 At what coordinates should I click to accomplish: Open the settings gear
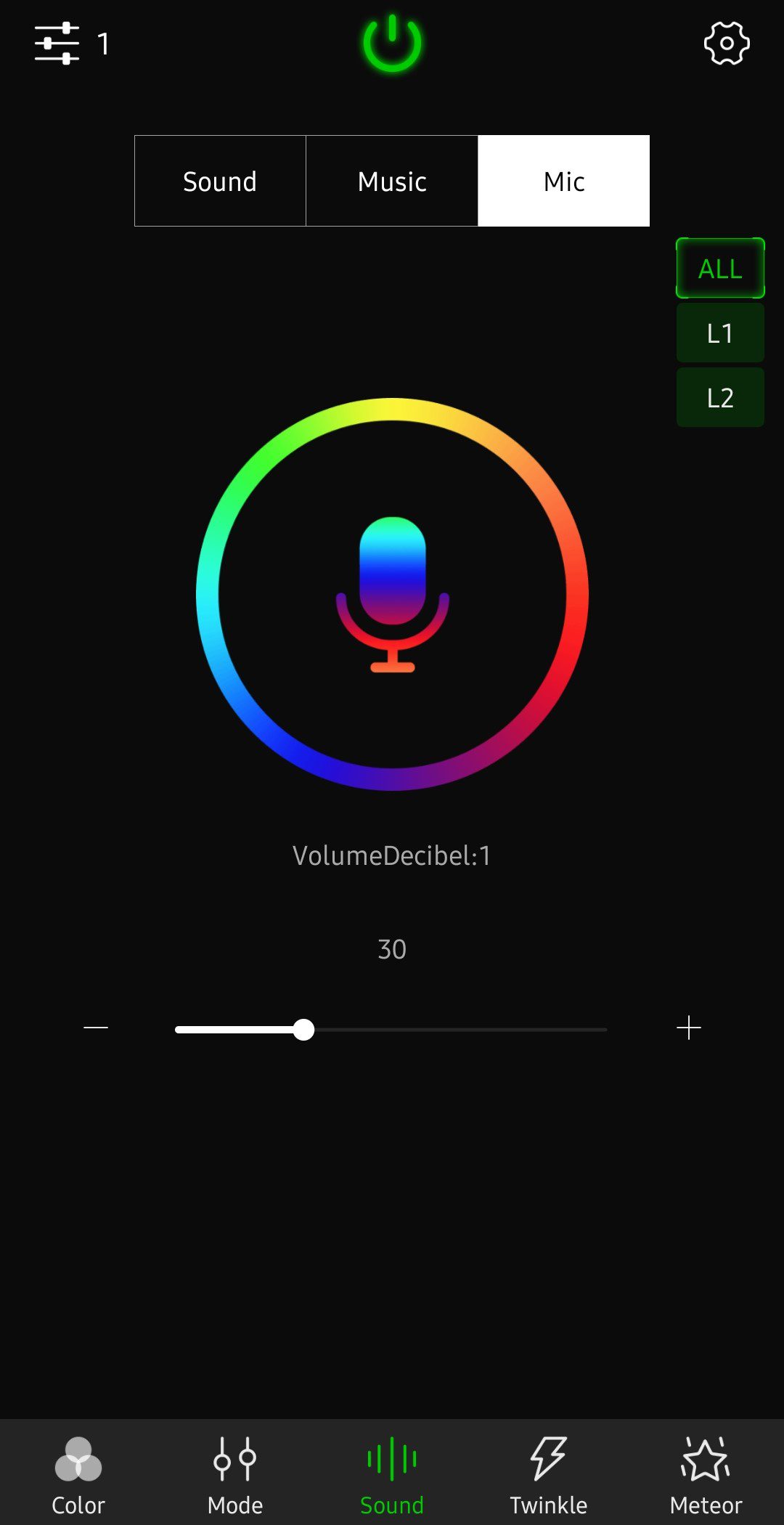coord(726,44)
